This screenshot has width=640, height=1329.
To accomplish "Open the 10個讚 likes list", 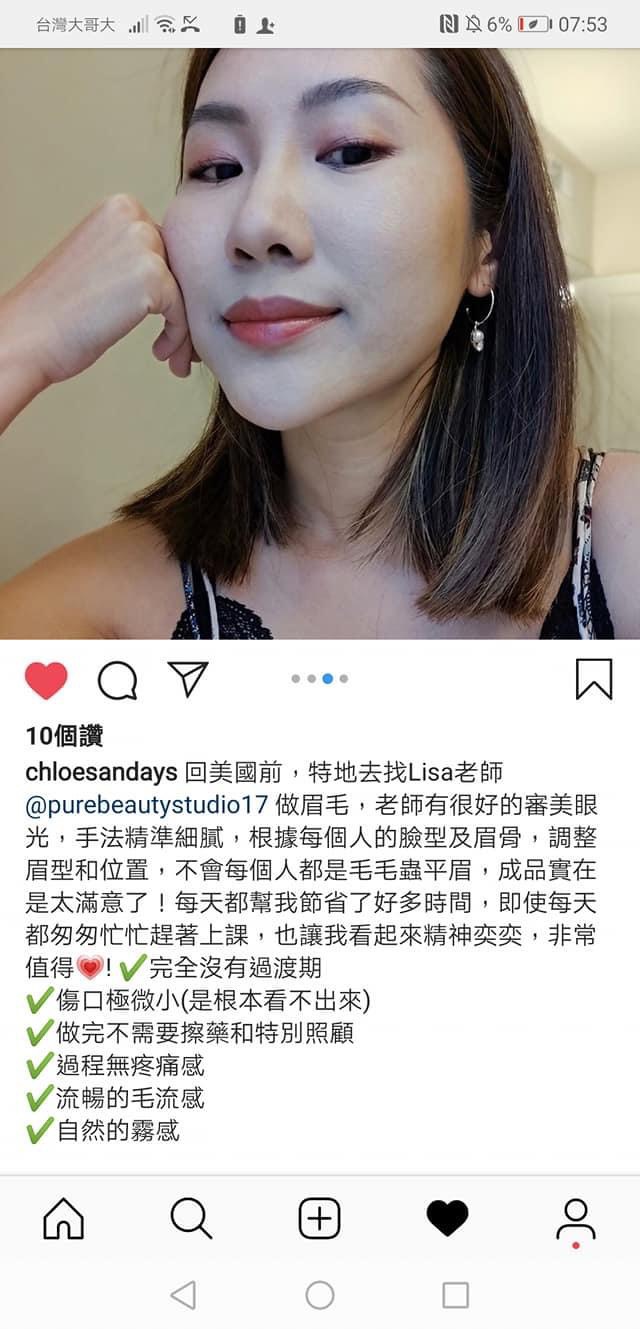I will 64,737.
